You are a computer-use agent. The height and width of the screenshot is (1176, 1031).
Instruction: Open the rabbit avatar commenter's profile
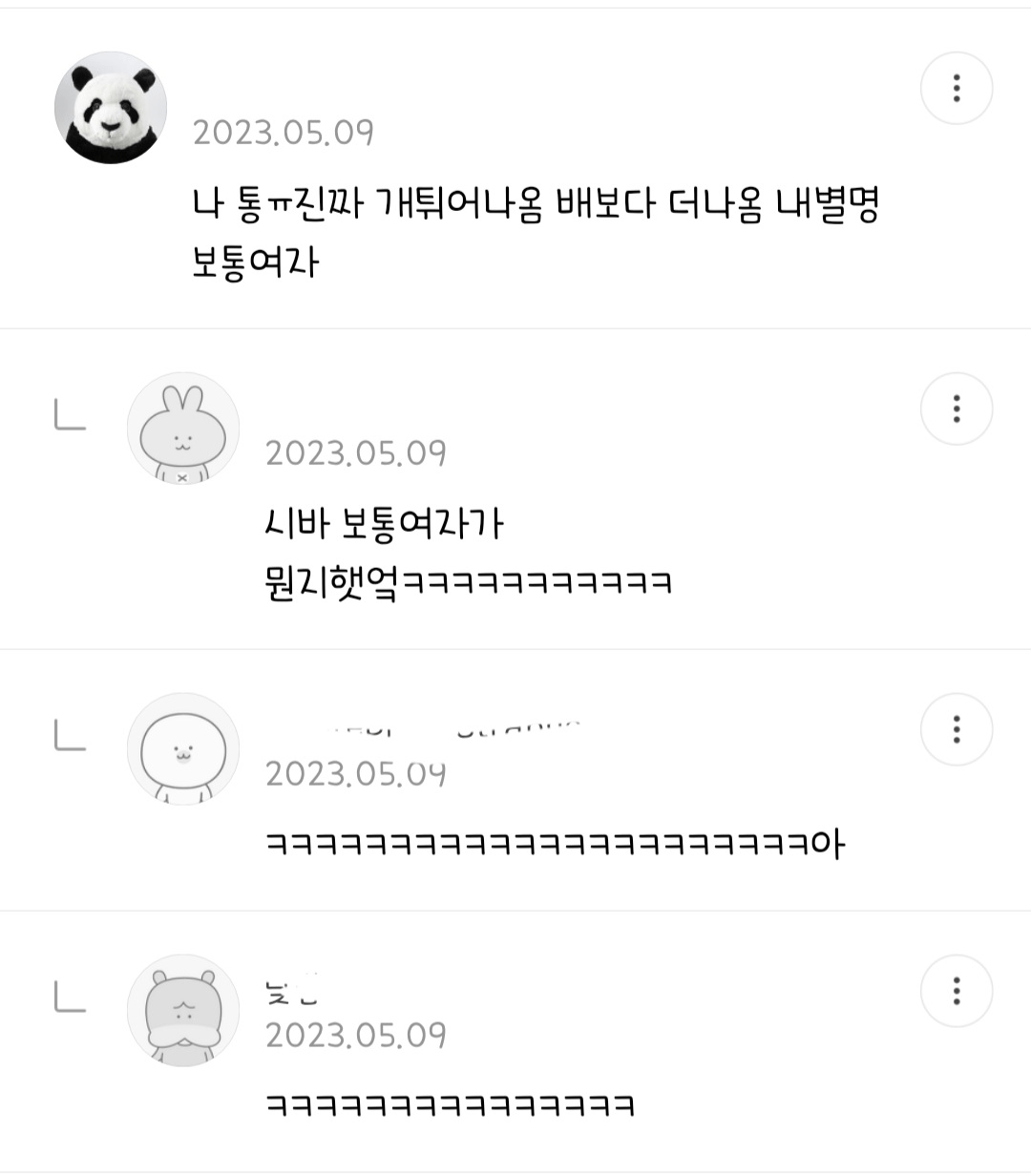[x=183, y=428]
